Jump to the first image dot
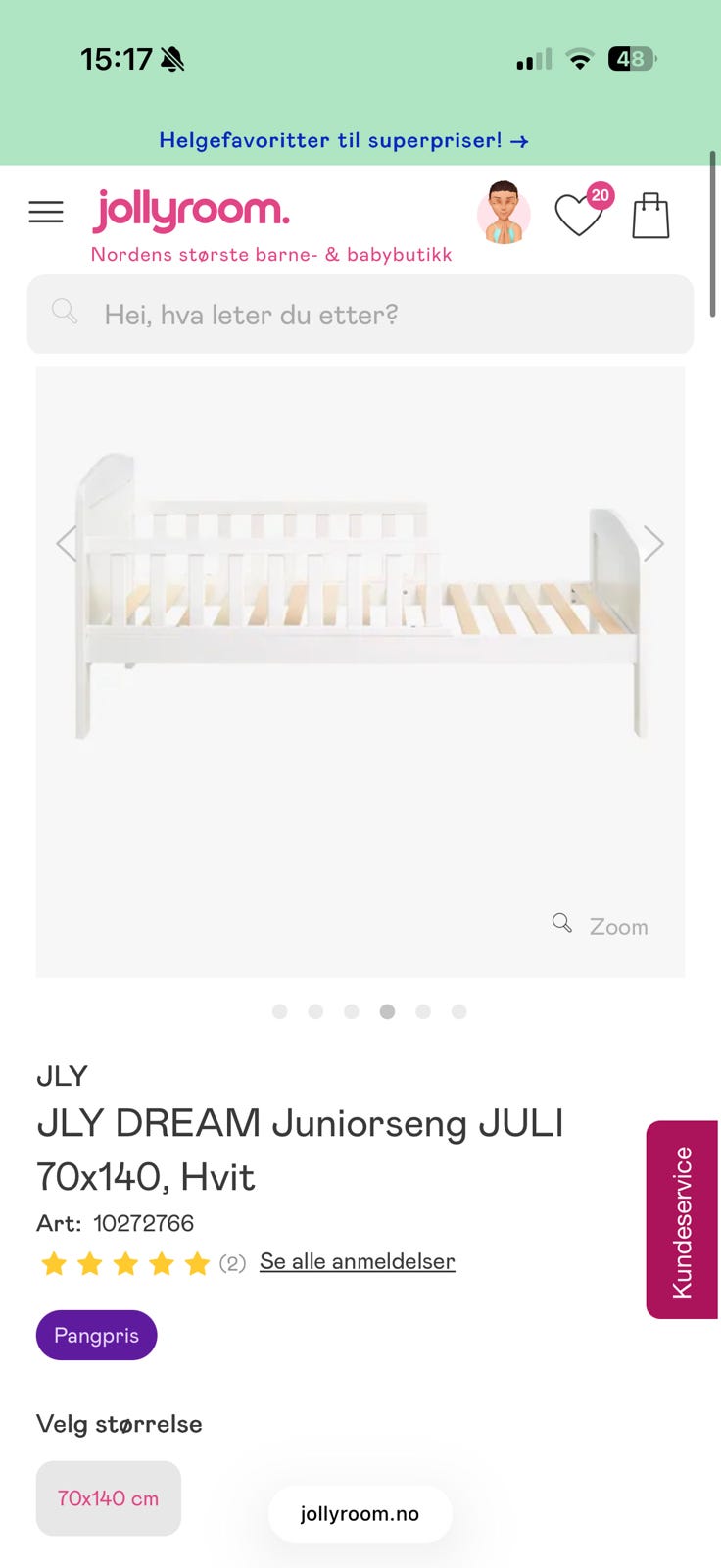The width and height of the screenshot is (721, 1568). click(x=279, y=1011)
